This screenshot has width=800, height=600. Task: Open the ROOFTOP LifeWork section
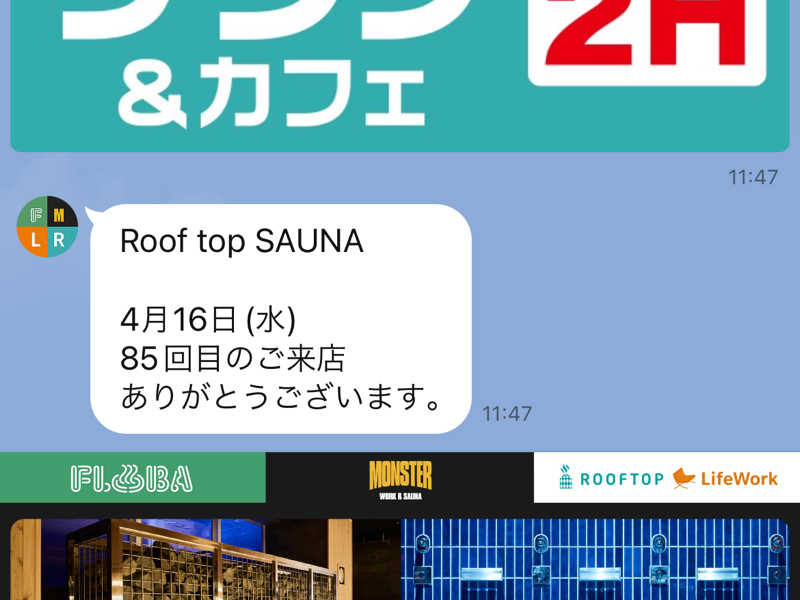tap(667, 478)
